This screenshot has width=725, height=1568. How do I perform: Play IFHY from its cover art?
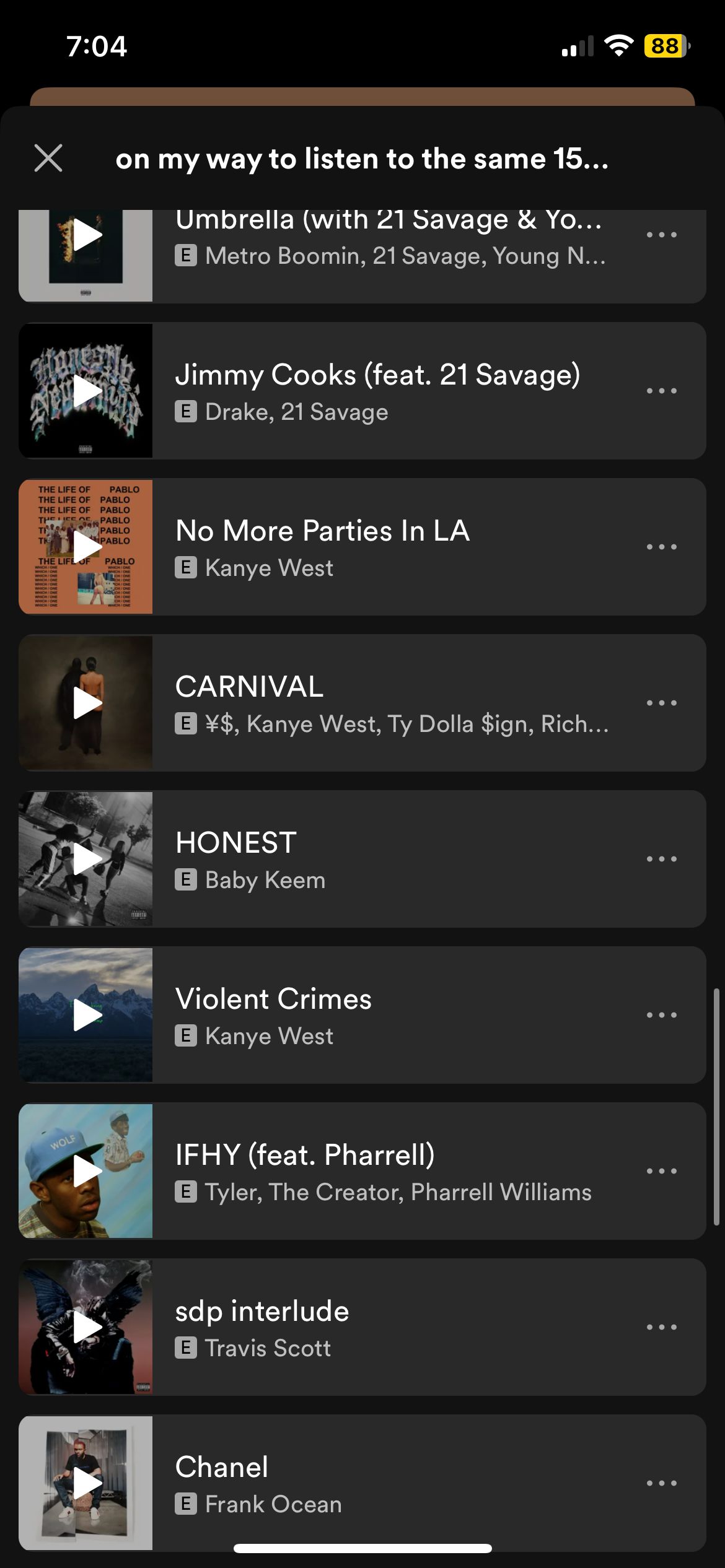pos(86,1171)
